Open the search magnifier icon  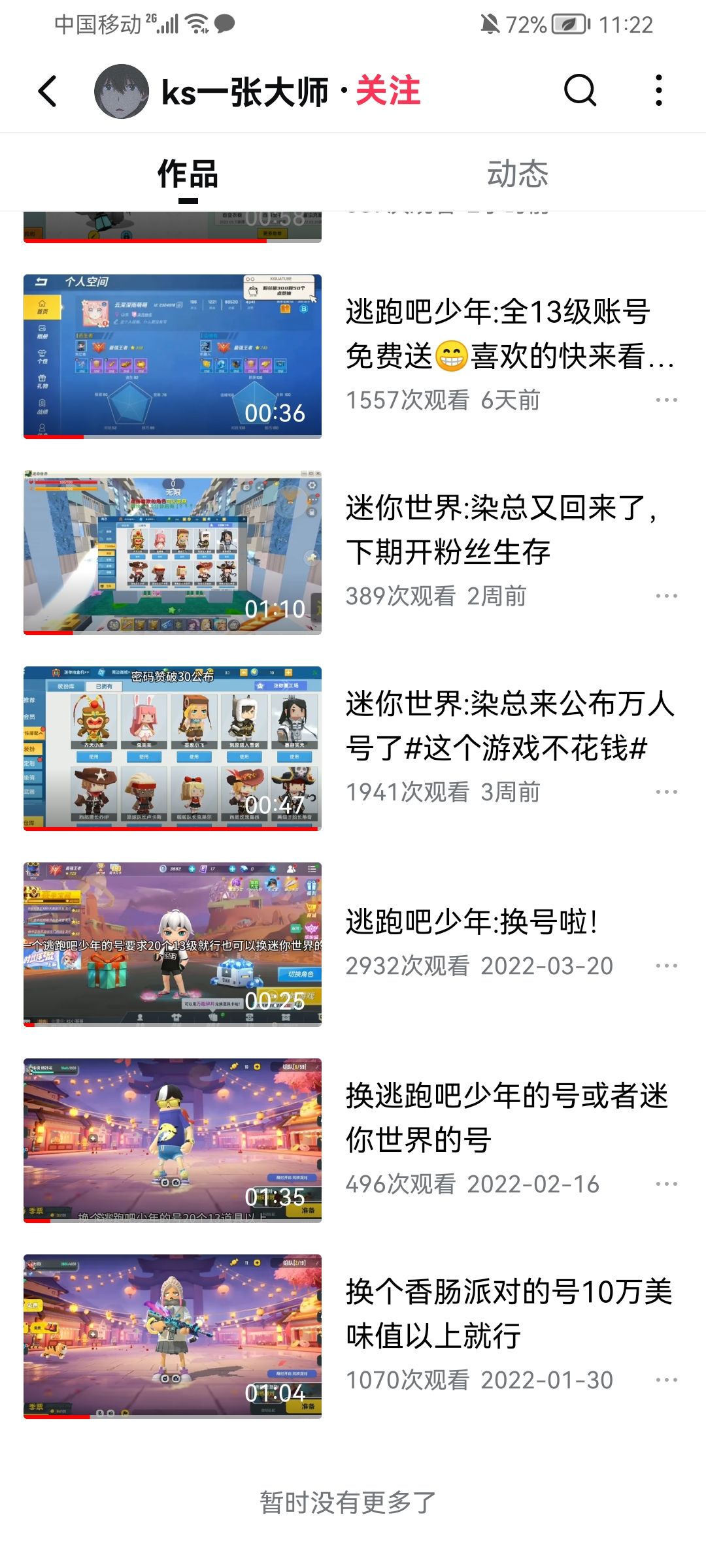580,90
